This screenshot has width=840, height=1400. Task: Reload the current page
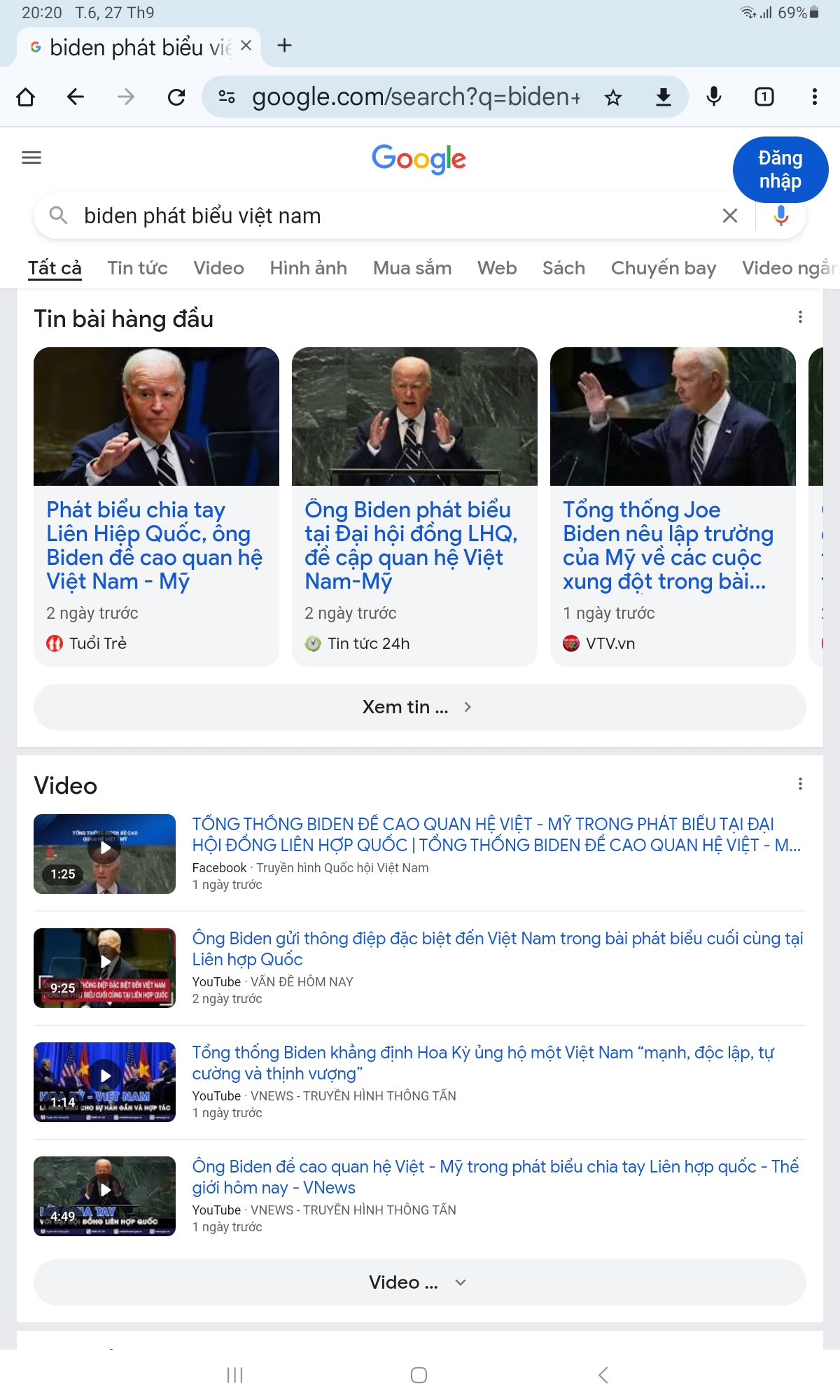pyautogui.click(x=176, y=97)
